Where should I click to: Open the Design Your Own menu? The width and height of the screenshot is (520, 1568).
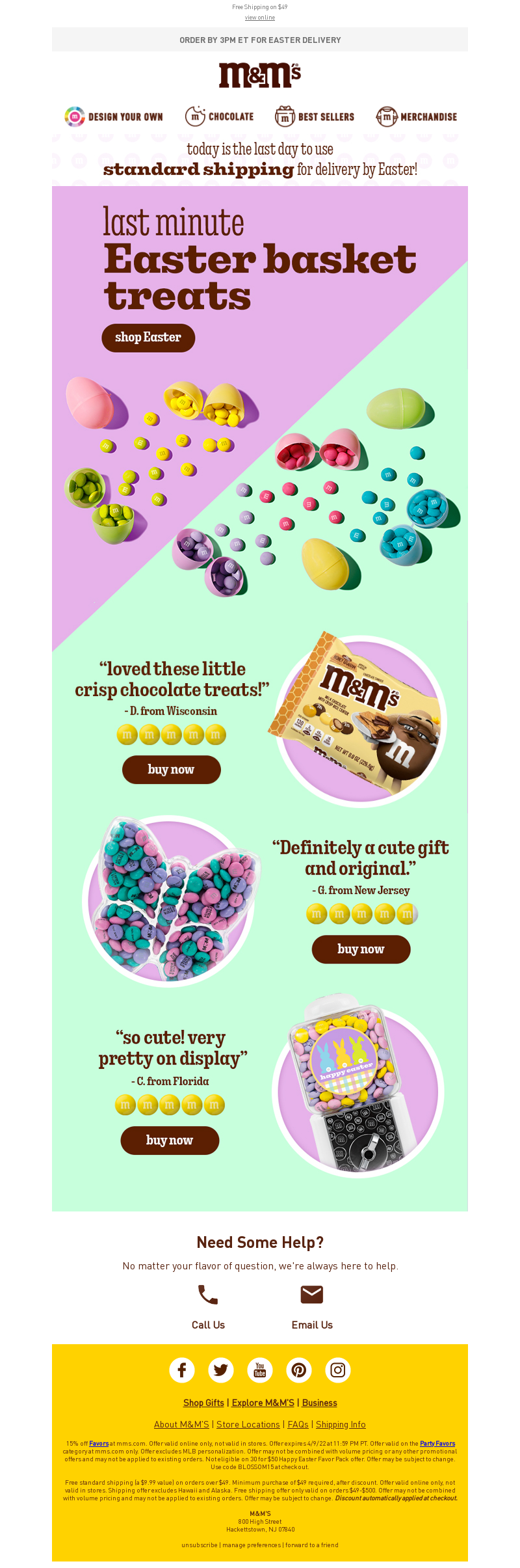click(x=114, y=117)
